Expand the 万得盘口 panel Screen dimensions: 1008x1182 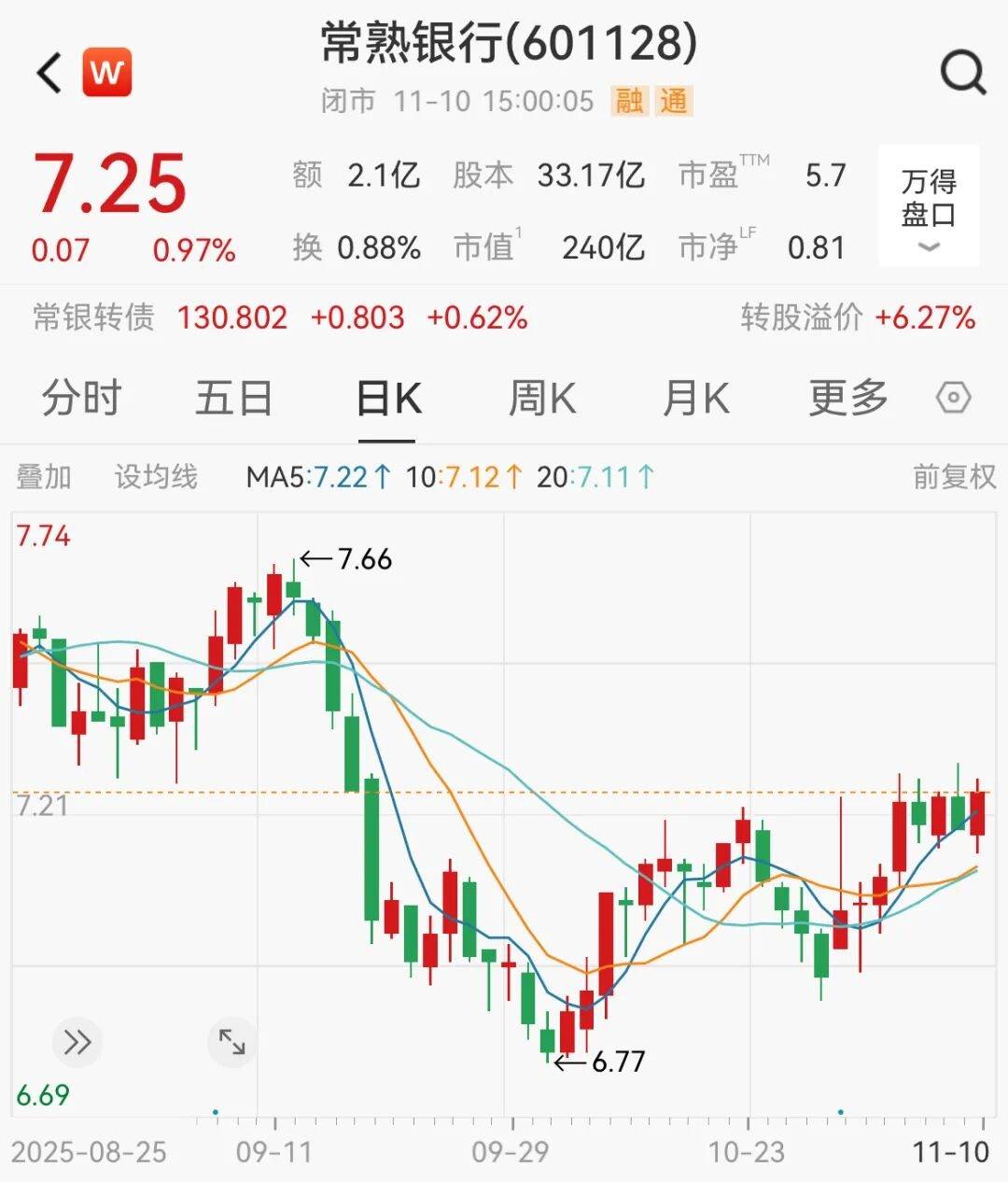(x=929, y=207)
